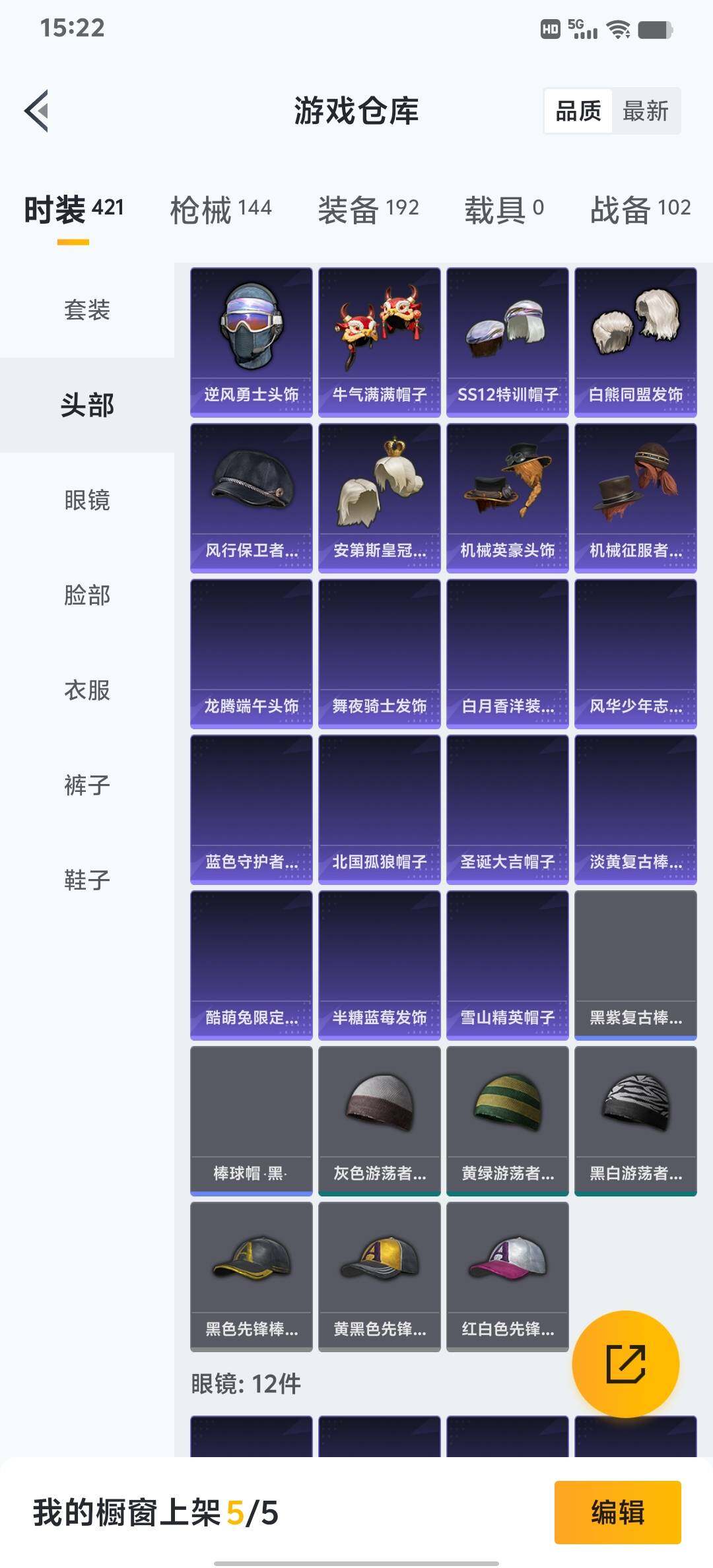The height and width of the screenshot is (1568, 713).
Task: Switch to the 载具 tab
Action: click(504, 210)
